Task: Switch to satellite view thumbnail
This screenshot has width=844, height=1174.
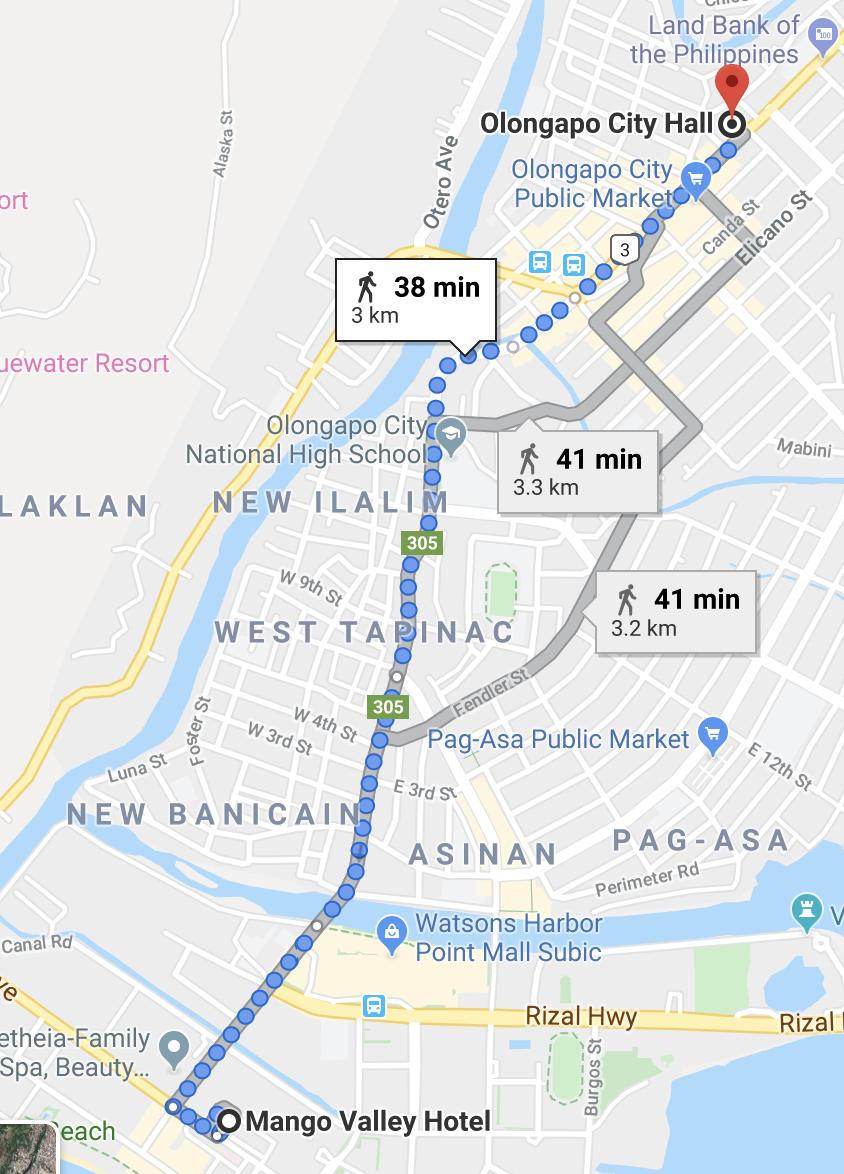Action: [28, 1150]
